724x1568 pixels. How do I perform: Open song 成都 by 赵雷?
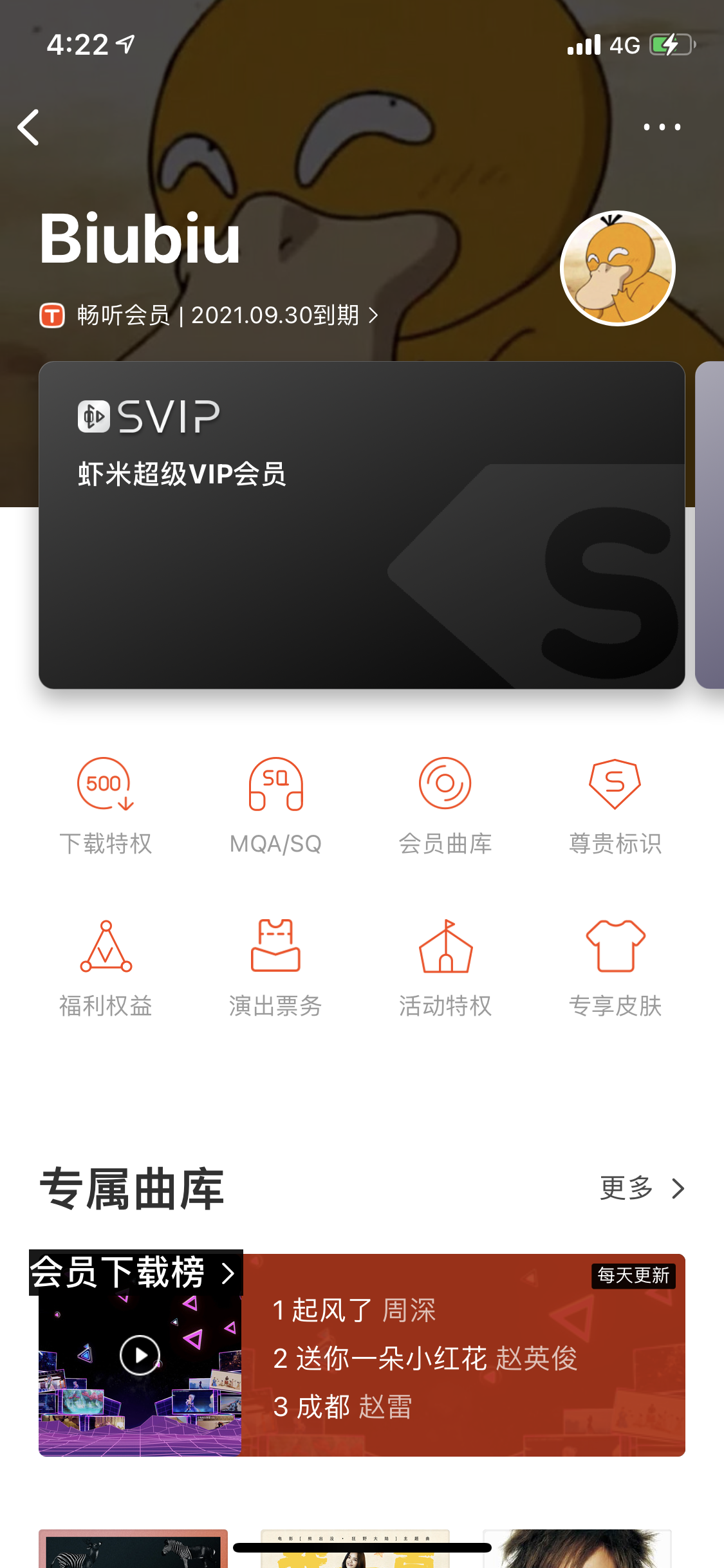click(342, 1407)
